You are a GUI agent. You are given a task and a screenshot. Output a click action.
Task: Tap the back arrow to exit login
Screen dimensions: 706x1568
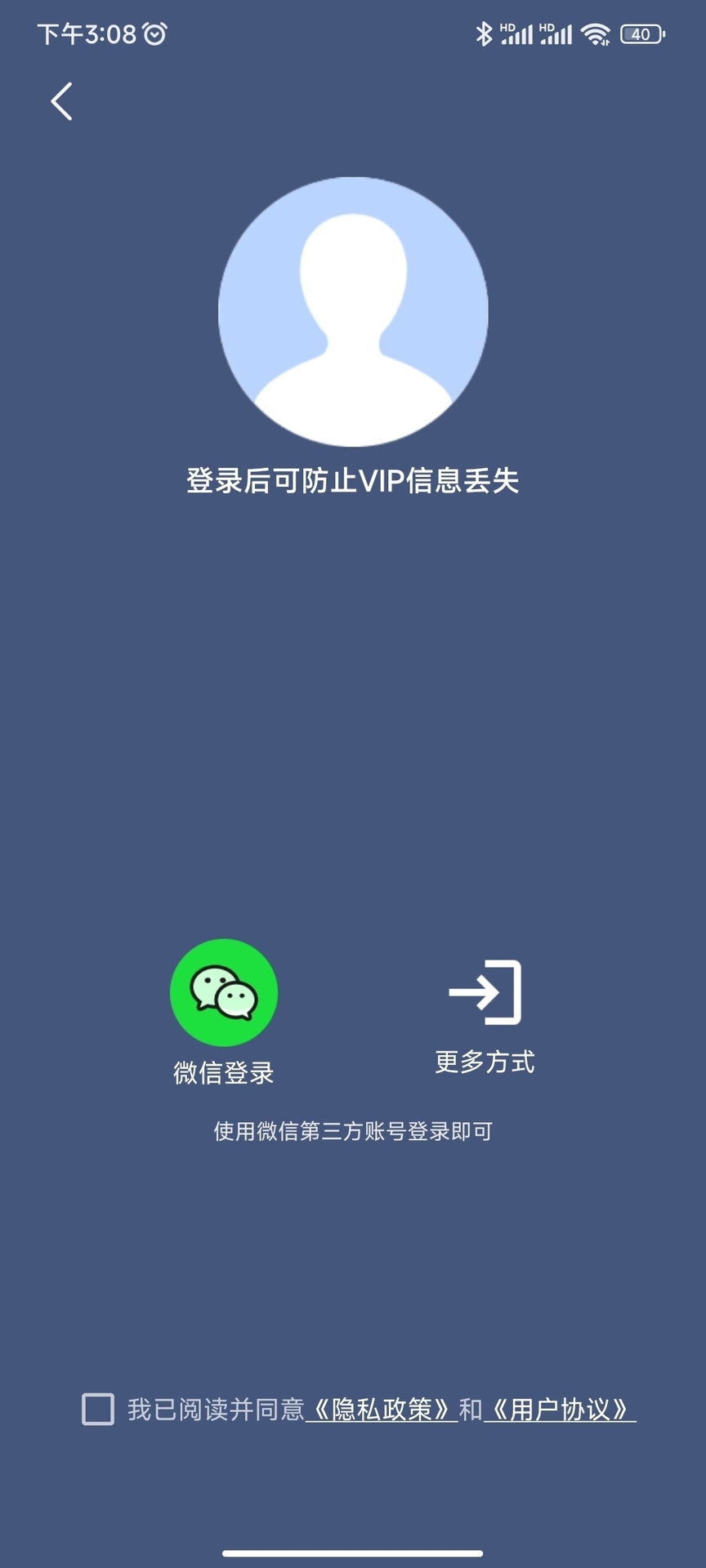[x=61, y=100]
